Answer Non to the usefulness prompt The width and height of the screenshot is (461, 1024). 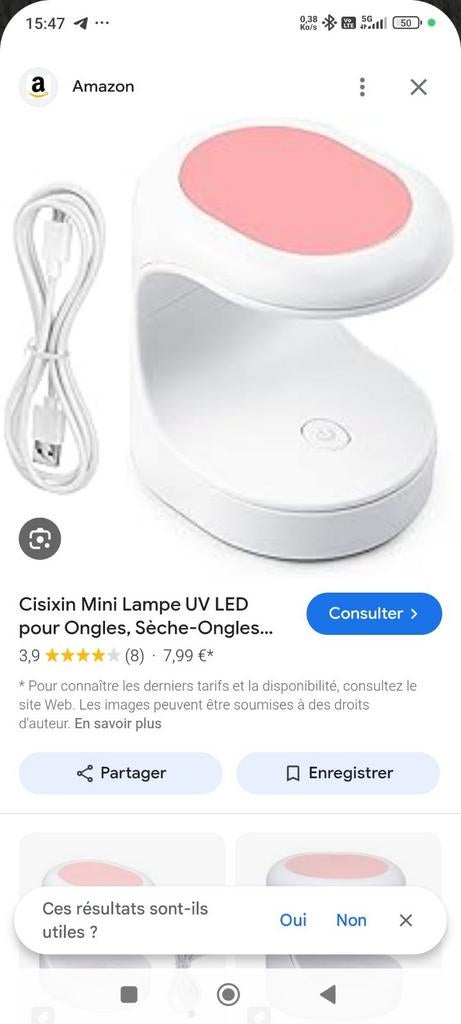click(351, 920)
